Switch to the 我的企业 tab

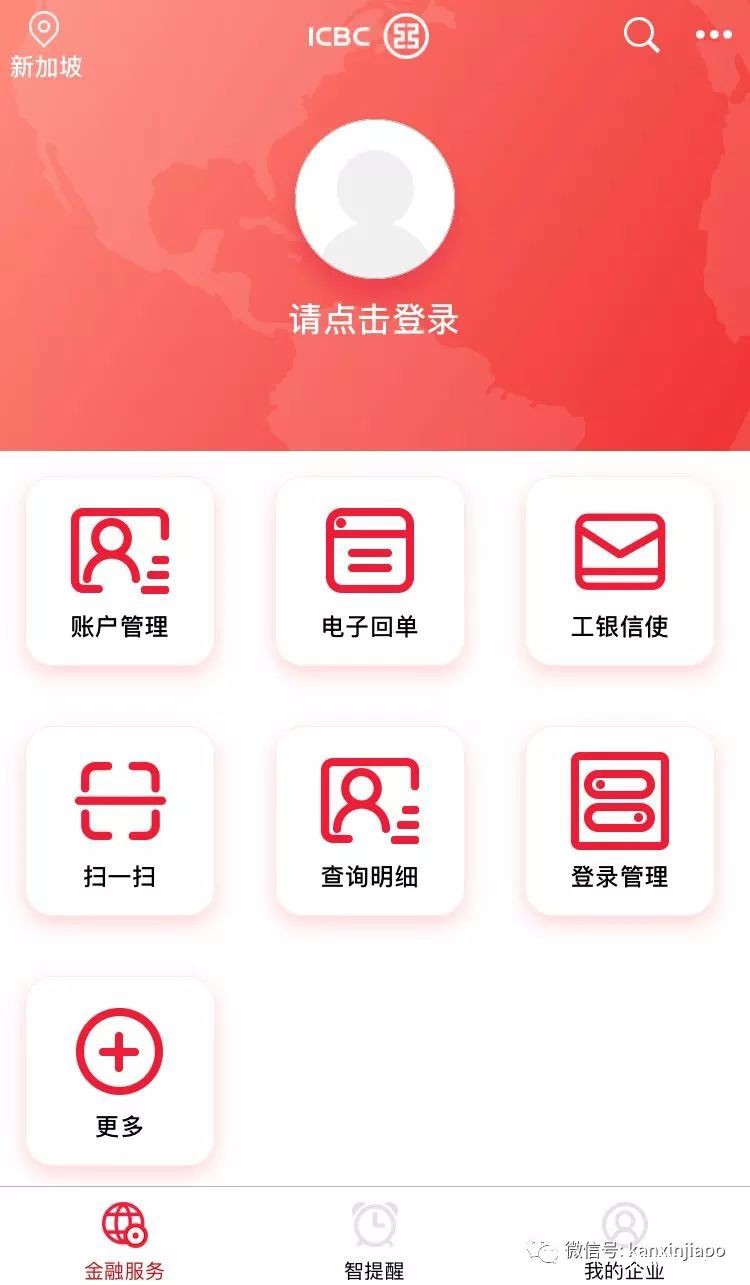(625, 1240)
